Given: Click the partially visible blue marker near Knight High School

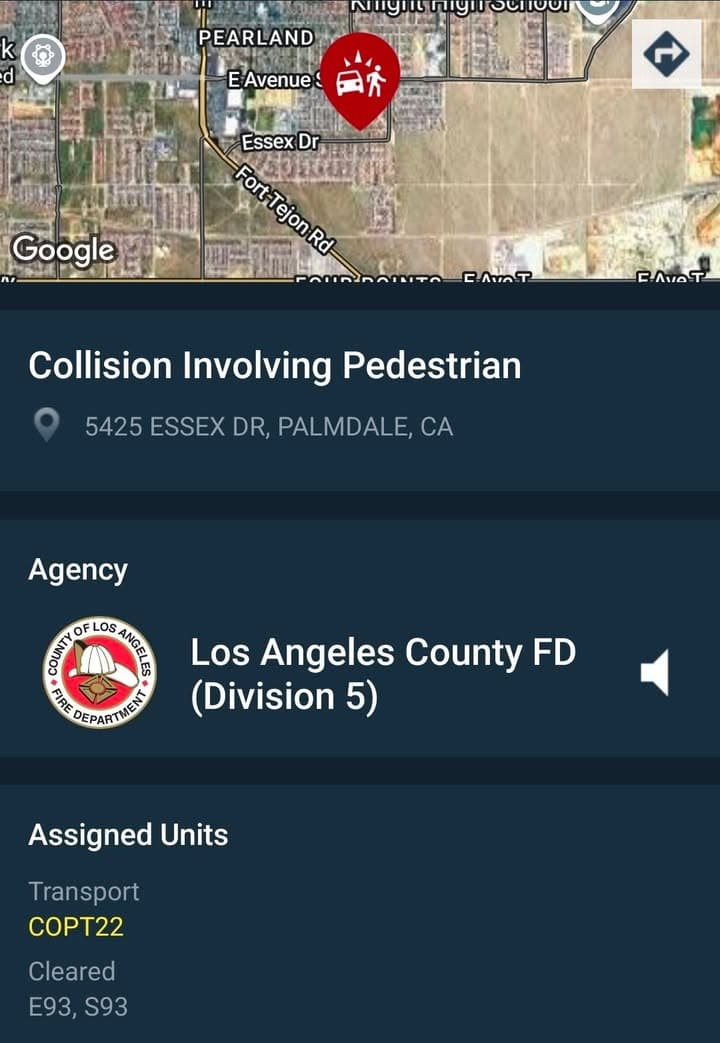Looking at the screenshot, I should [x=599, y=9].
